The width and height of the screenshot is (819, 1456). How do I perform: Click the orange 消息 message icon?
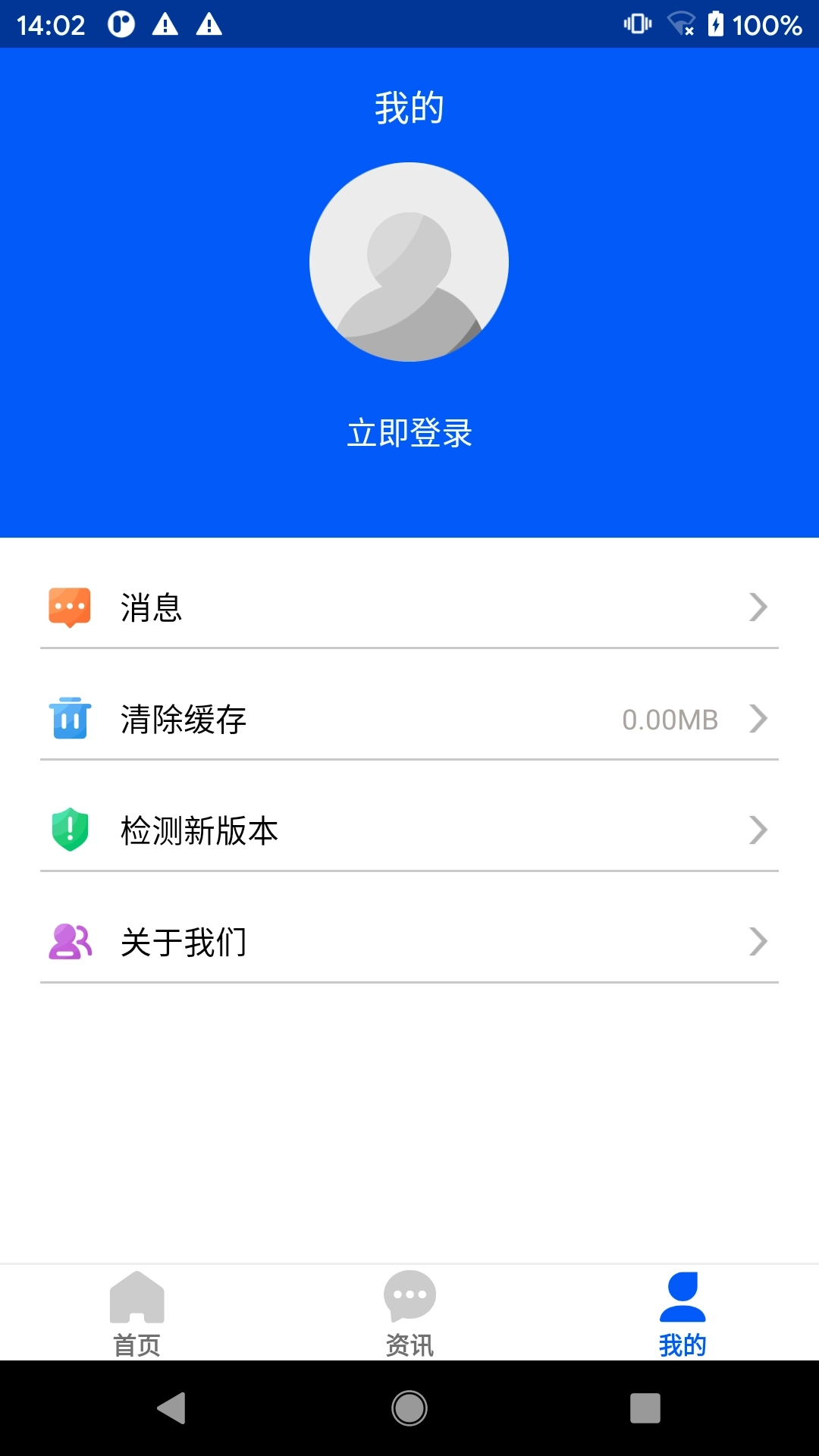coord(69,607)
